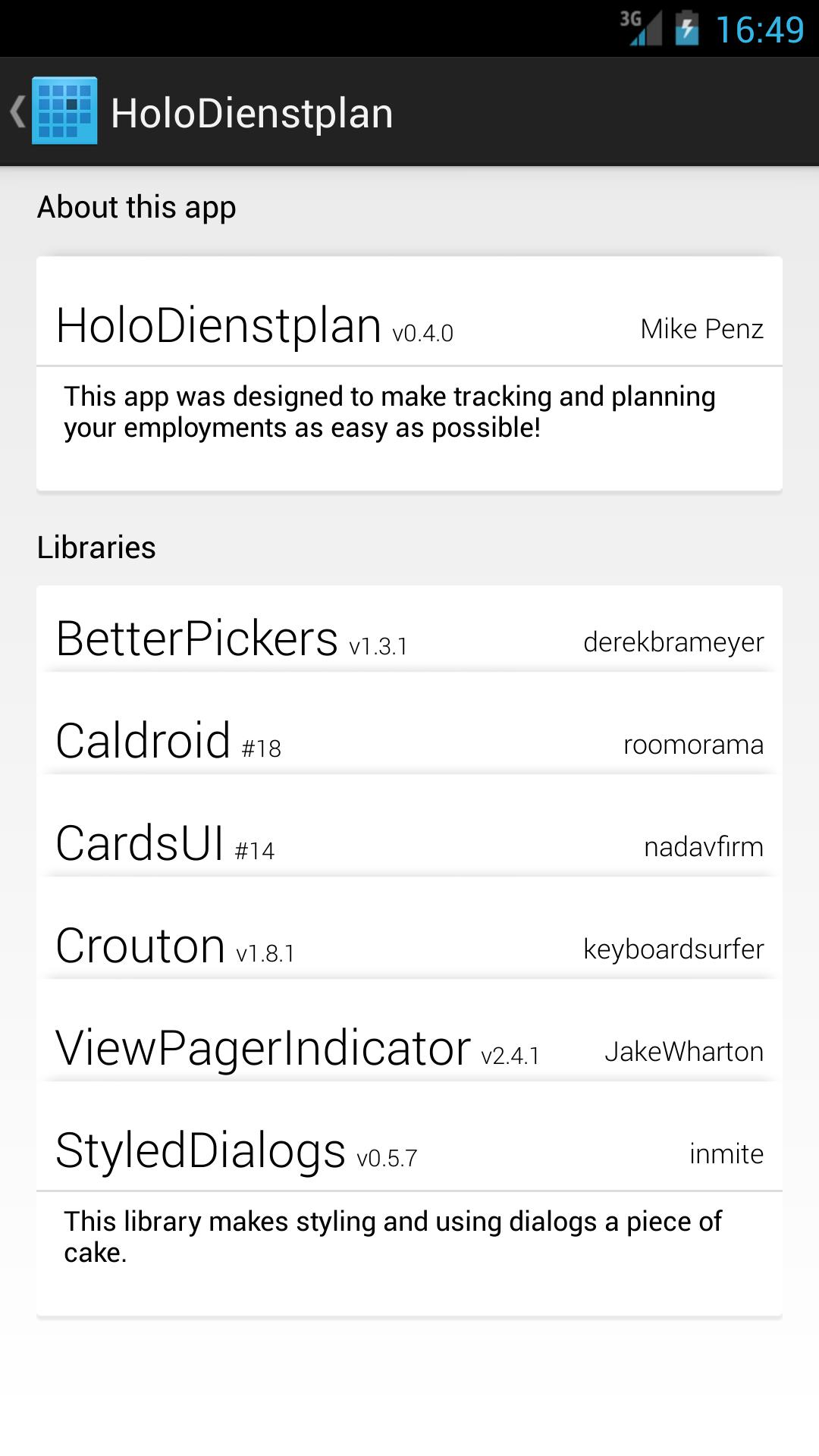The image size is (819, 1456).
Task: Expand the Caldroid library entry
Action: coord(409,743)
